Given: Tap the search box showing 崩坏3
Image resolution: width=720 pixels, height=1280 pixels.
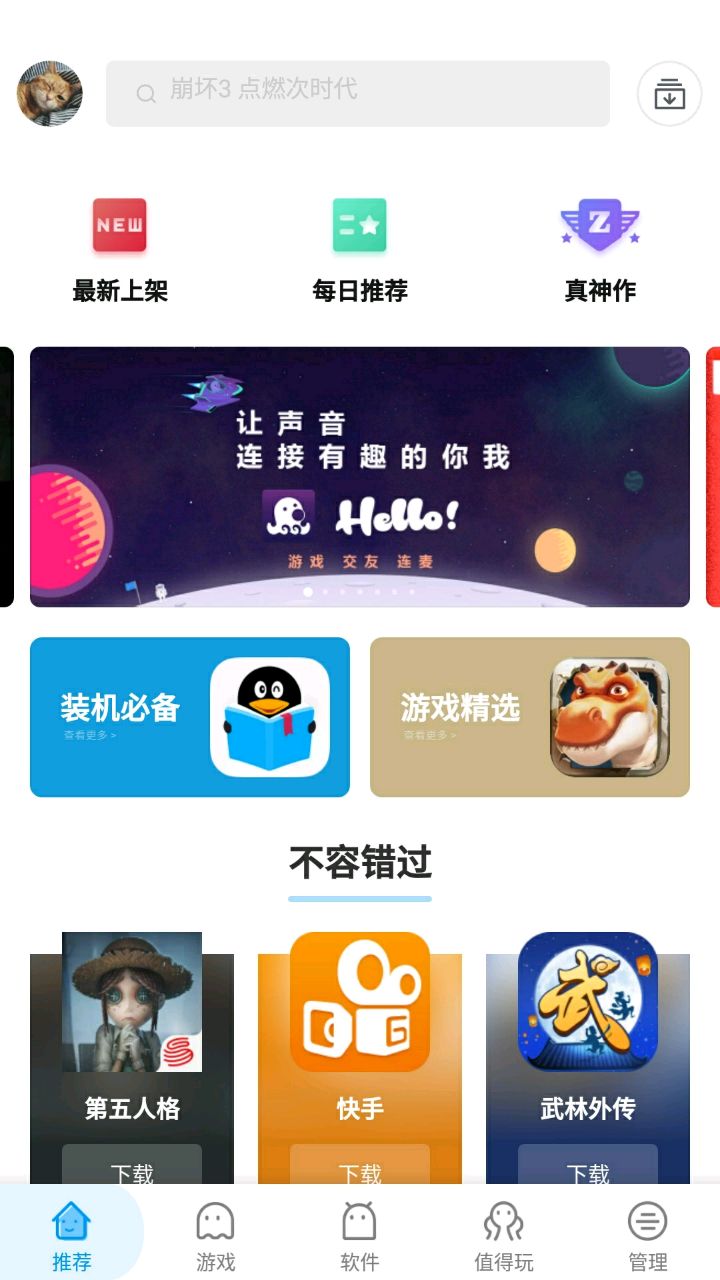Looking at the screenshot, I should (357, 93).
